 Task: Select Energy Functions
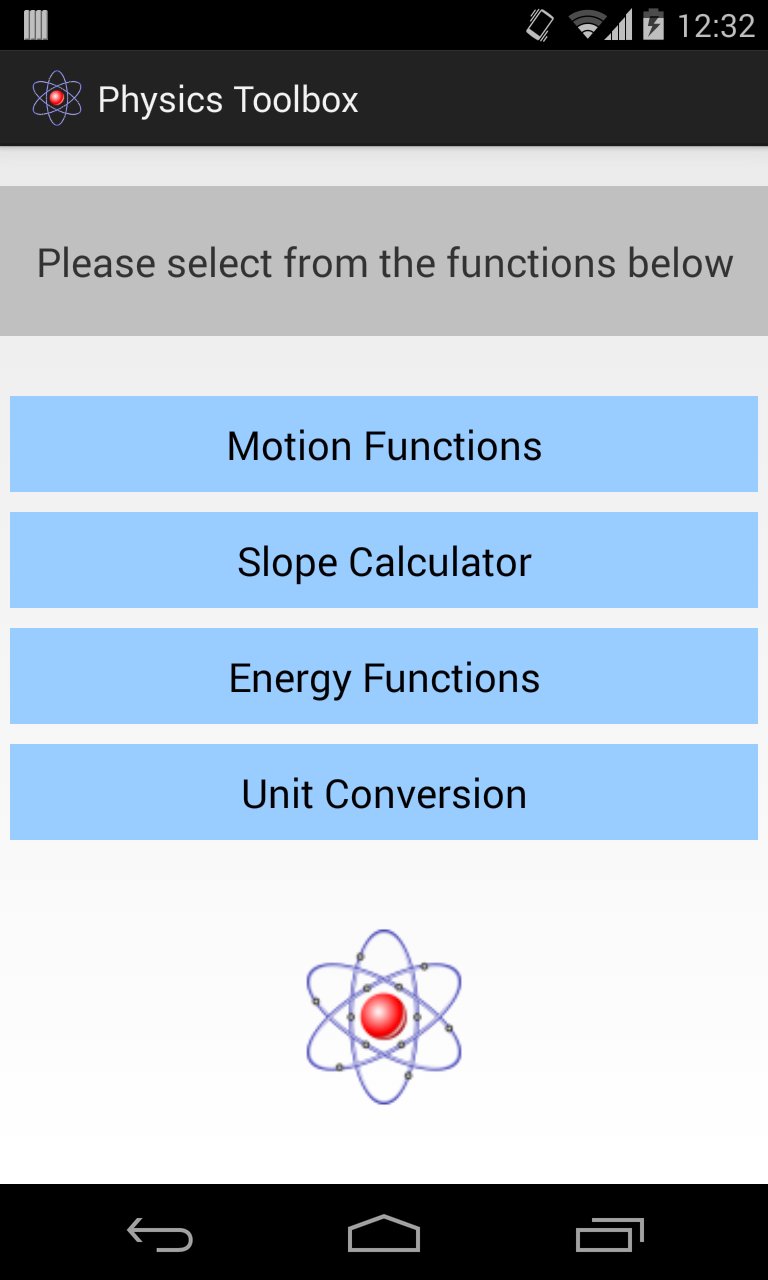coord(384,676)
